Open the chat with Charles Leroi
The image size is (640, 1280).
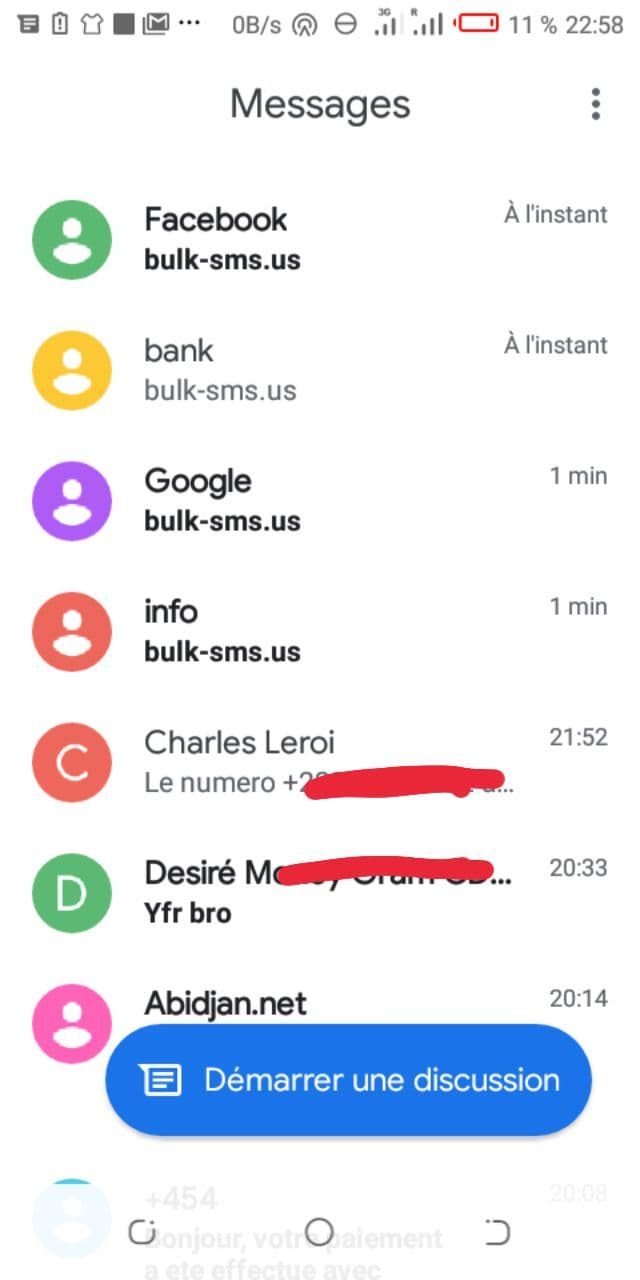pos(320,762)
